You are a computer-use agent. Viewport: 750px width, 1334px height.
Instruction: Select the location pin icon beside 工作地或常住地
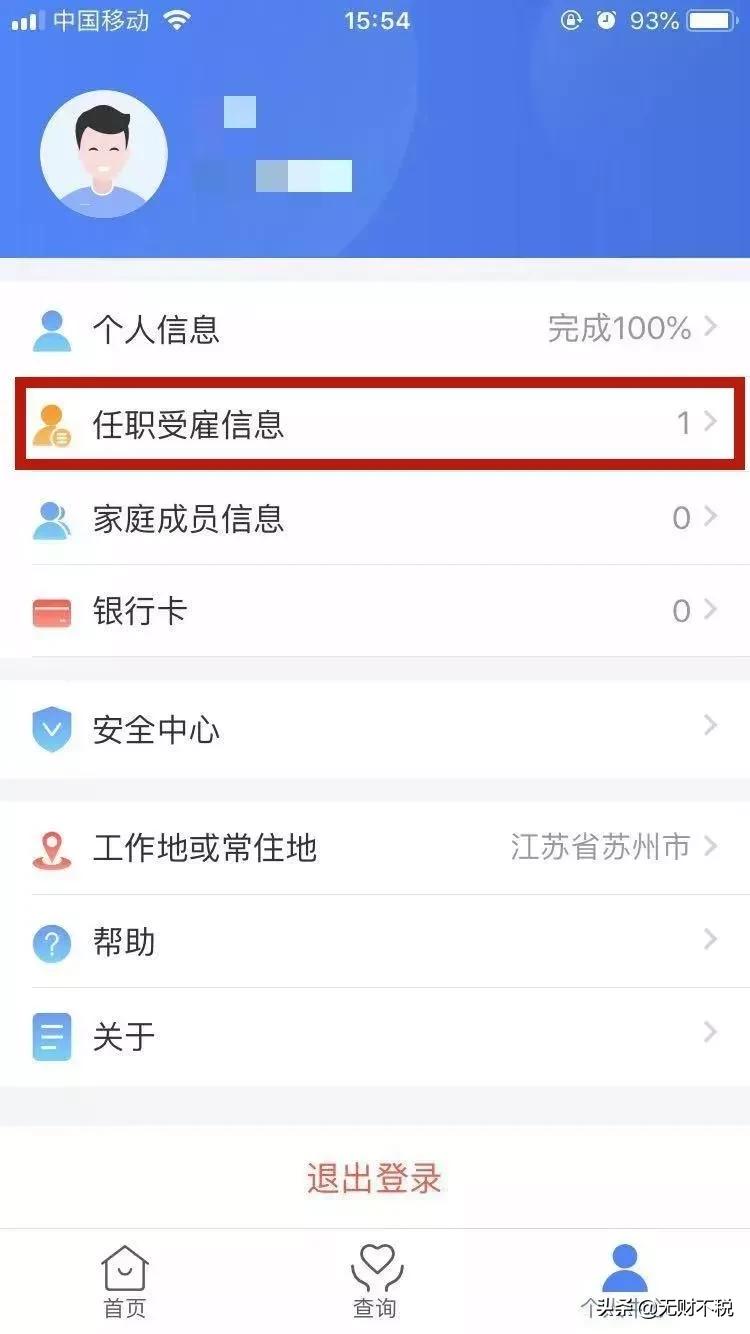[52, 847]
